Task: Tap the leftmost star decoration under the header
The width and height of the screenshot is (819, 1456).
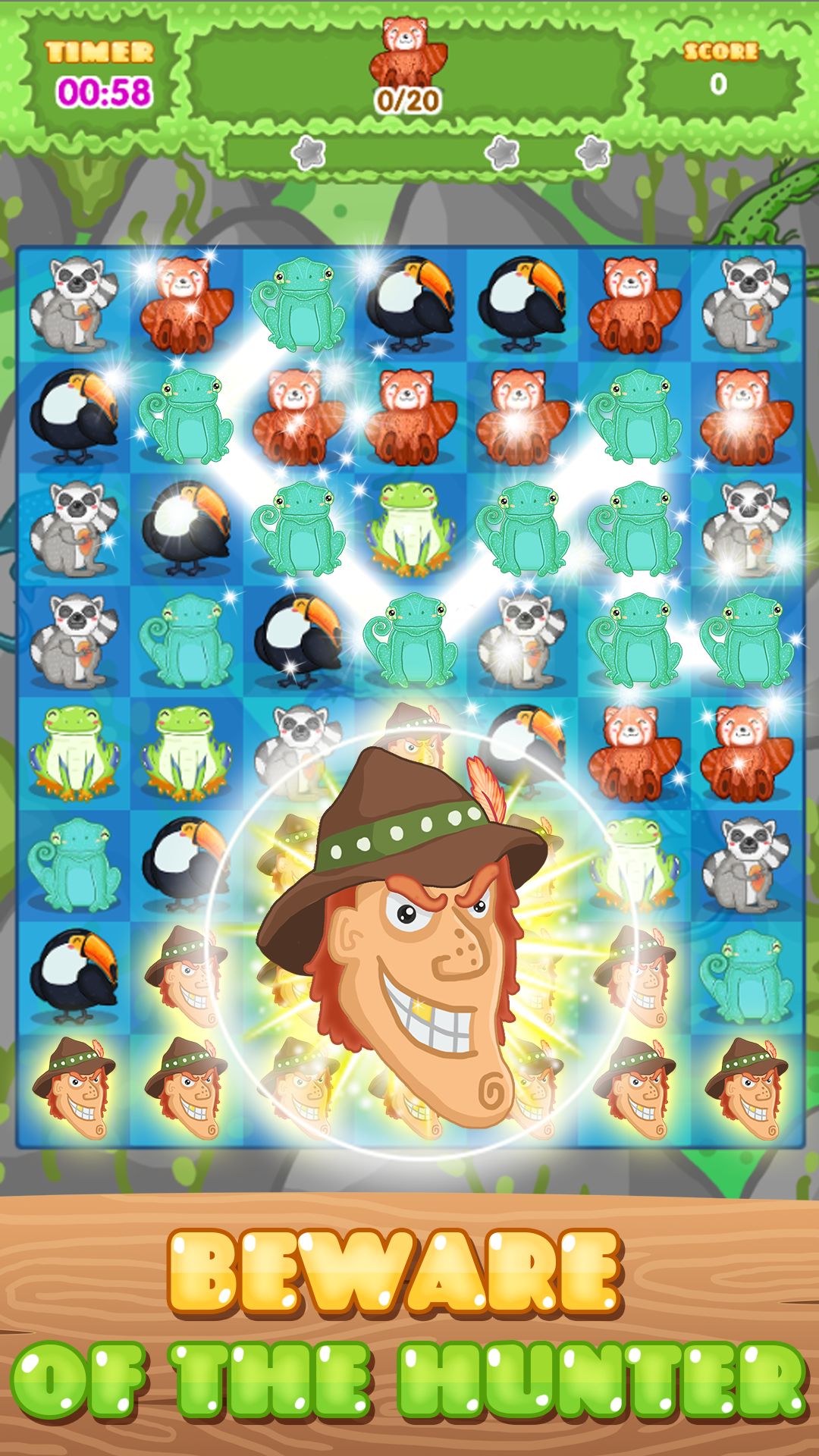Action: coord(306,152)
